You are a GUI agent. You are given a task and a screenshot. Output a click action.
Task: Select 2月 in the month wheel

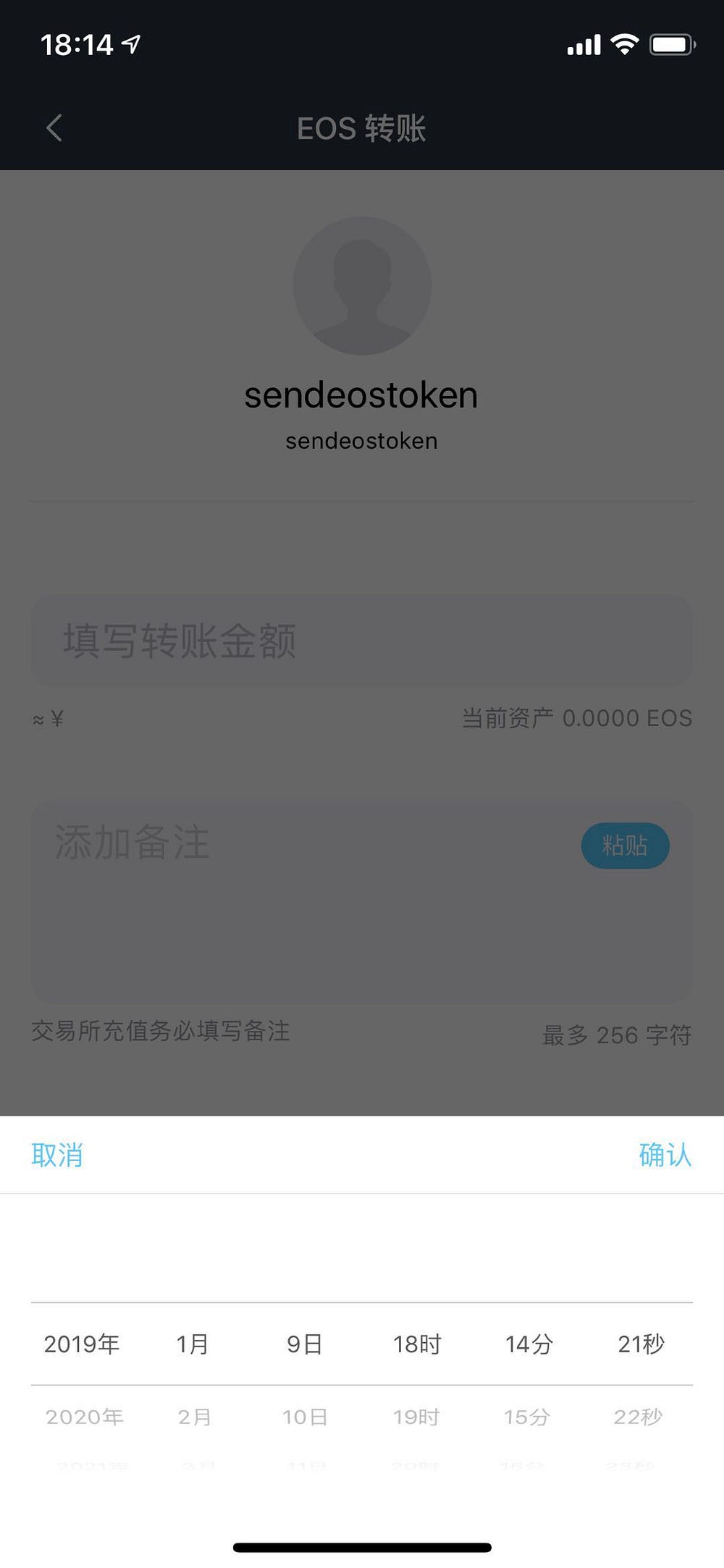tap(194, 1417)
